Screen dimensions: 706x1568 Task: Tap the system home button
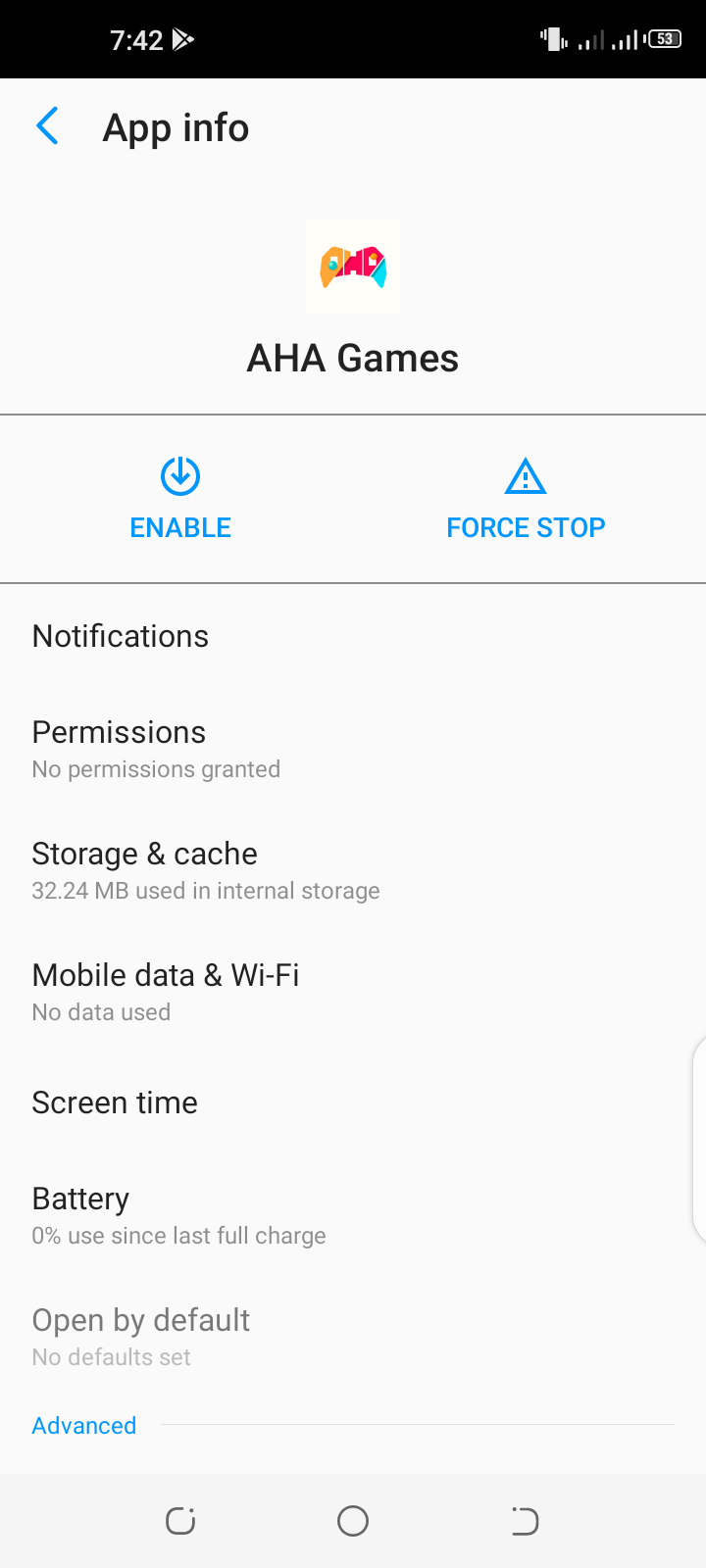click(x=353, y=1521)
